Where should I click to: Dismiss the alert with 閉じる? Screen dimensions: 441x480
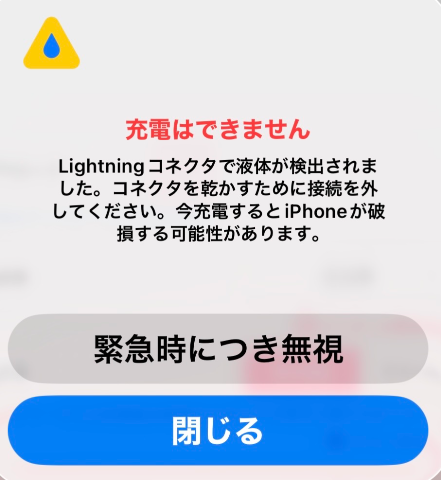(x=218, y=430)
